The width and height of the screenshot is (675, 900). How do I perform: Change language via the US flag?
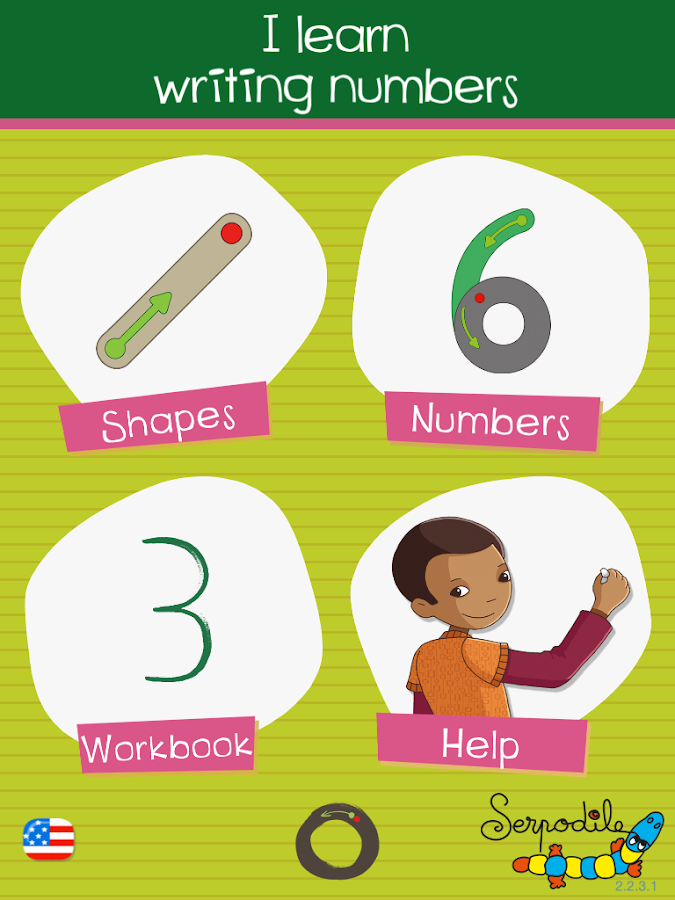(x=49, y=839)
